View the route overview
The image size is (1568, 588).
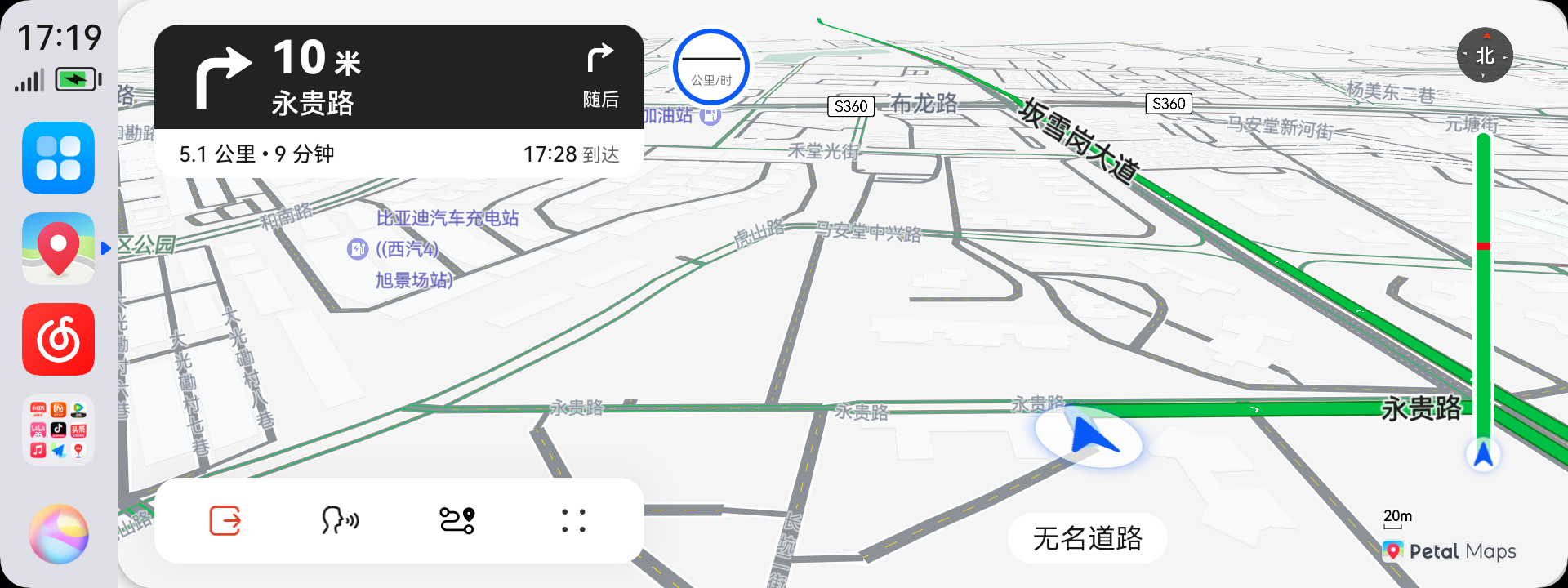[457, 520]
